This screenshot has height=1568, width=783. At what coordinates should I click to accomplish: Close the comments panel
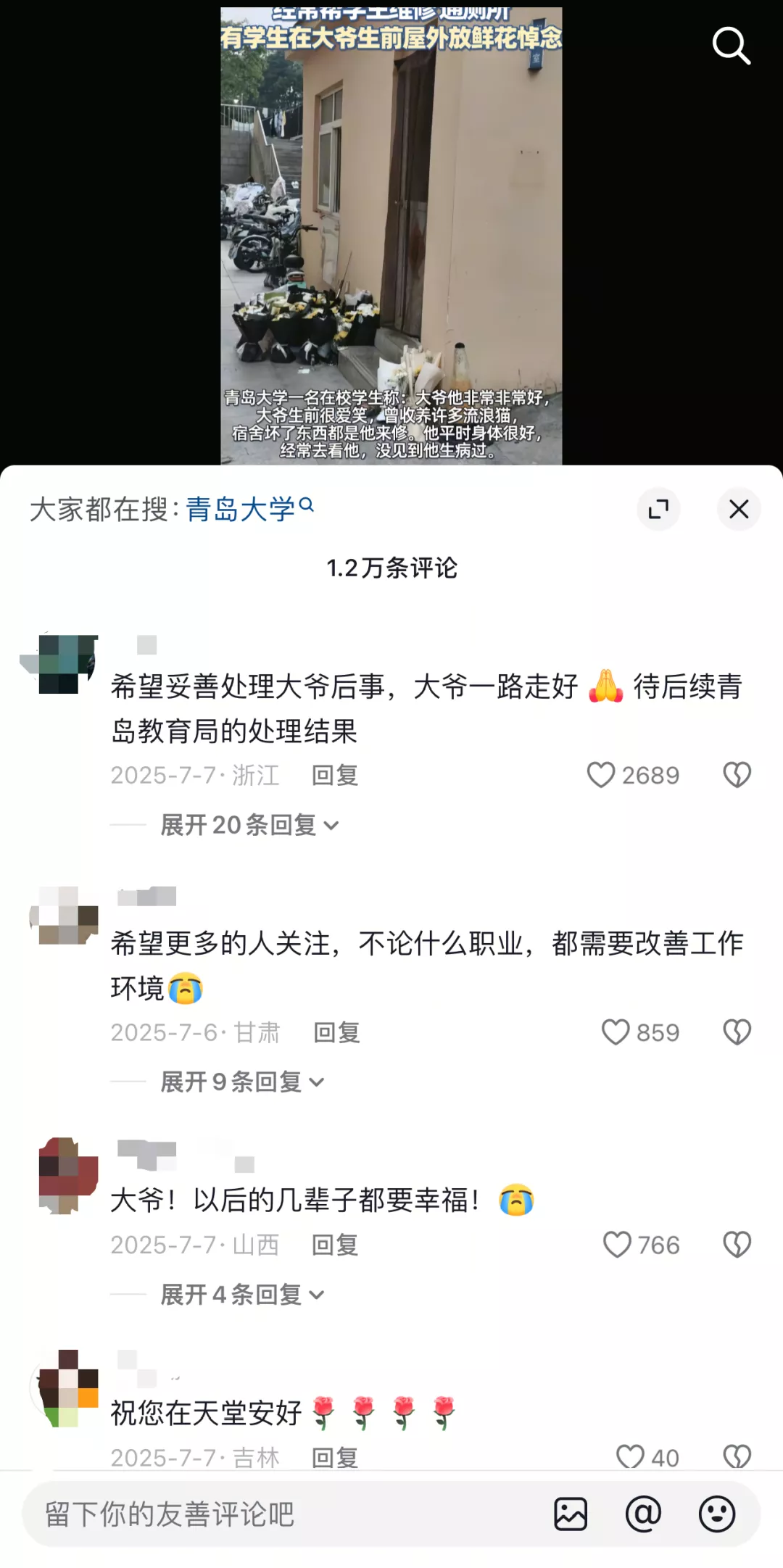point(739,509)
